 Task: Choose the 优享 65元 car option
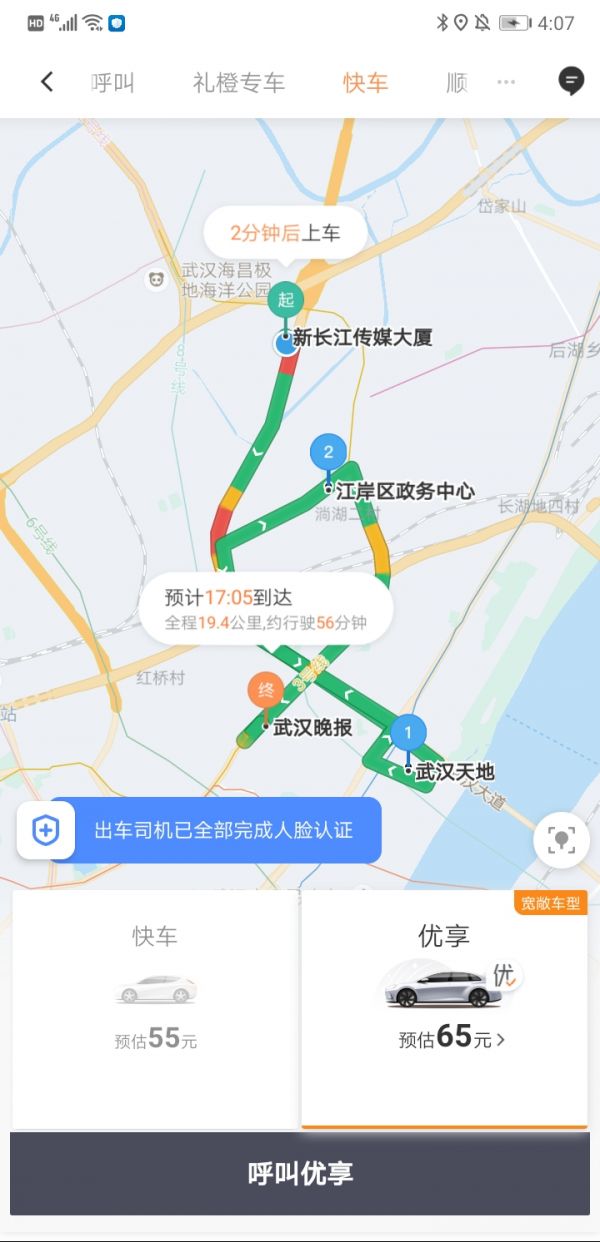point(444,1007)
